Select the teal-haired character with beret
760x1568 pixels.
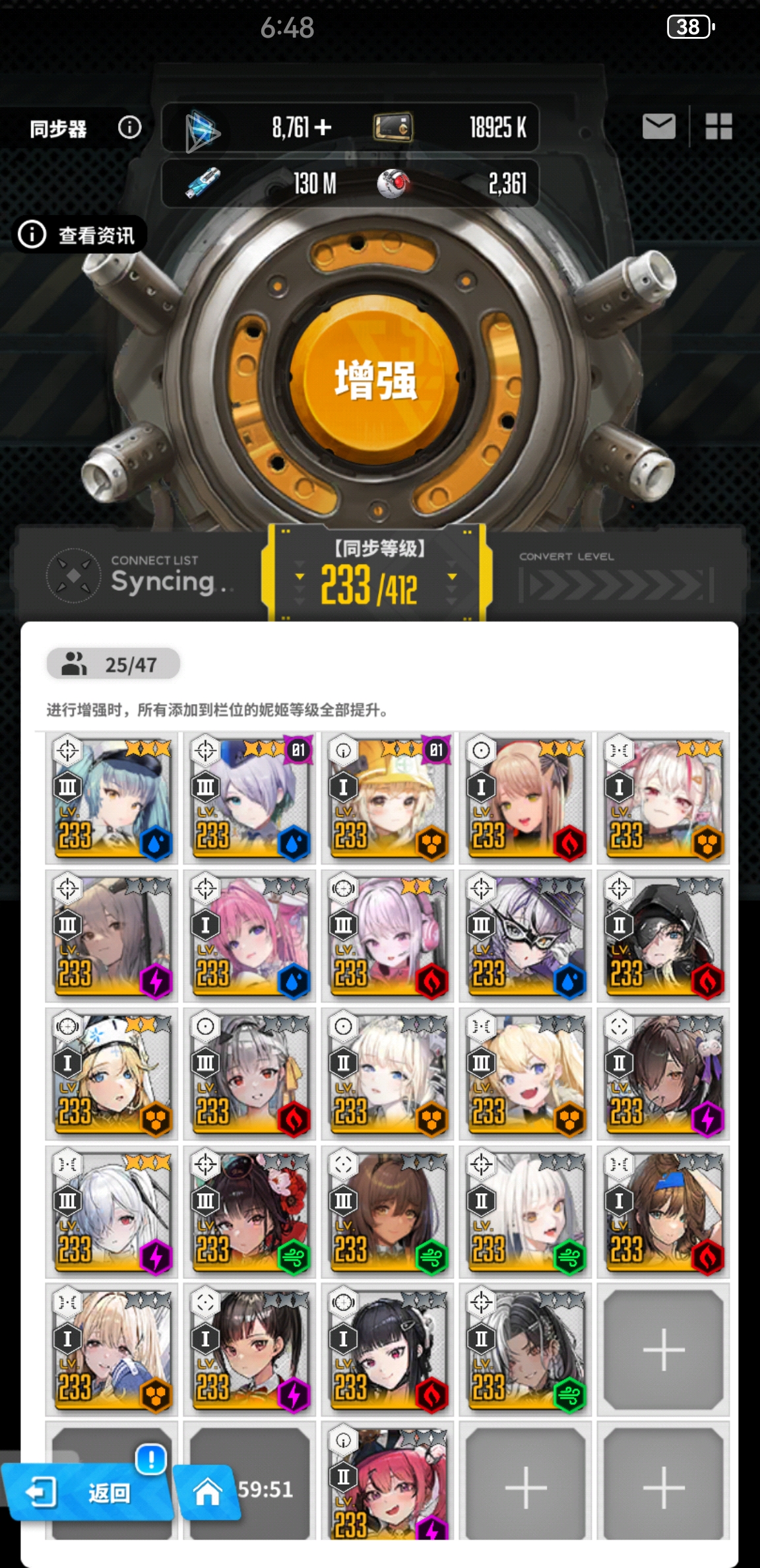click(x=111, y=798)
